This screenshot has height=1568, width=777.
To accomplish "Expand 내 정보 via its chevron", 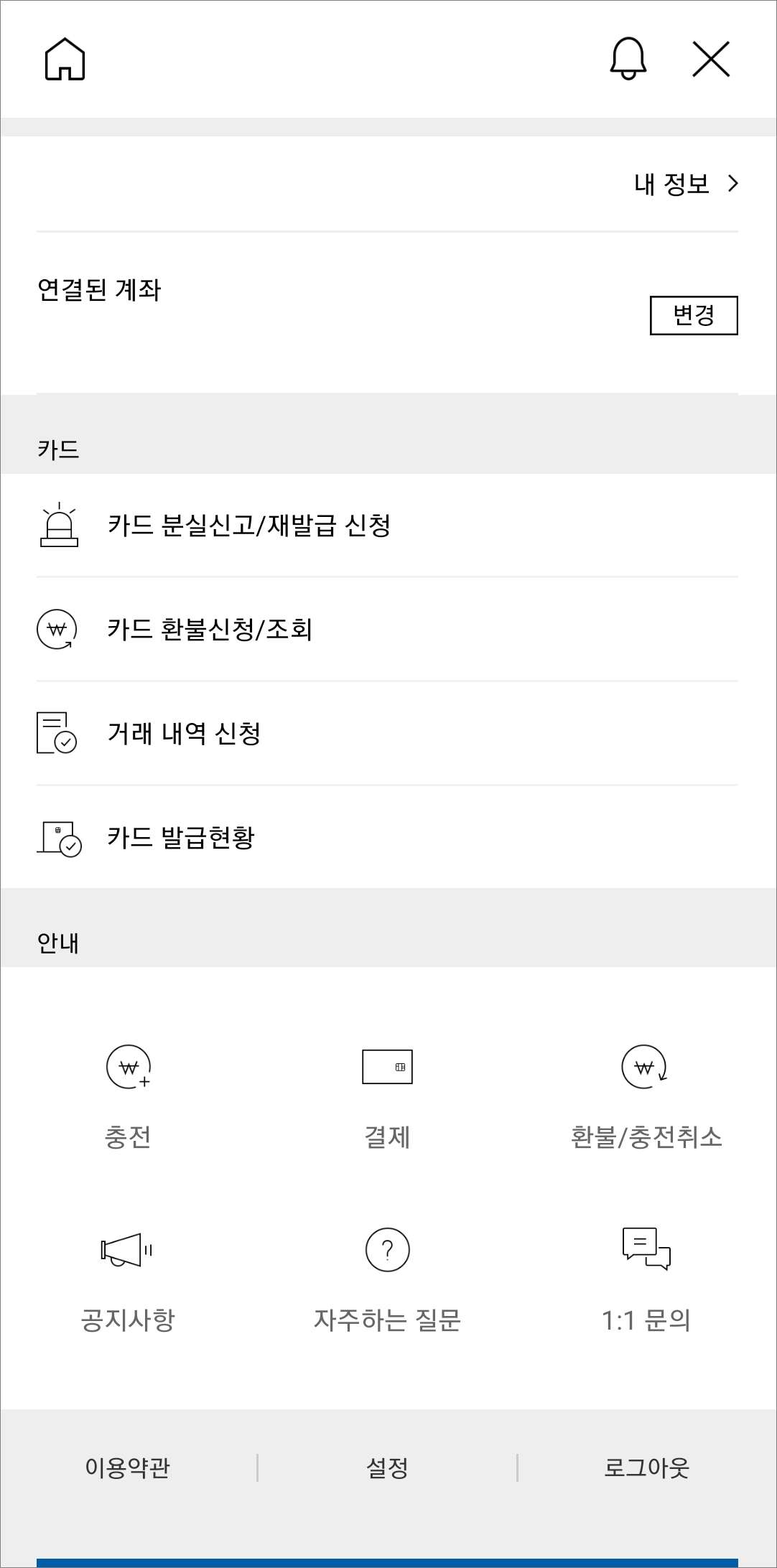I will click(x=734, y=184).
